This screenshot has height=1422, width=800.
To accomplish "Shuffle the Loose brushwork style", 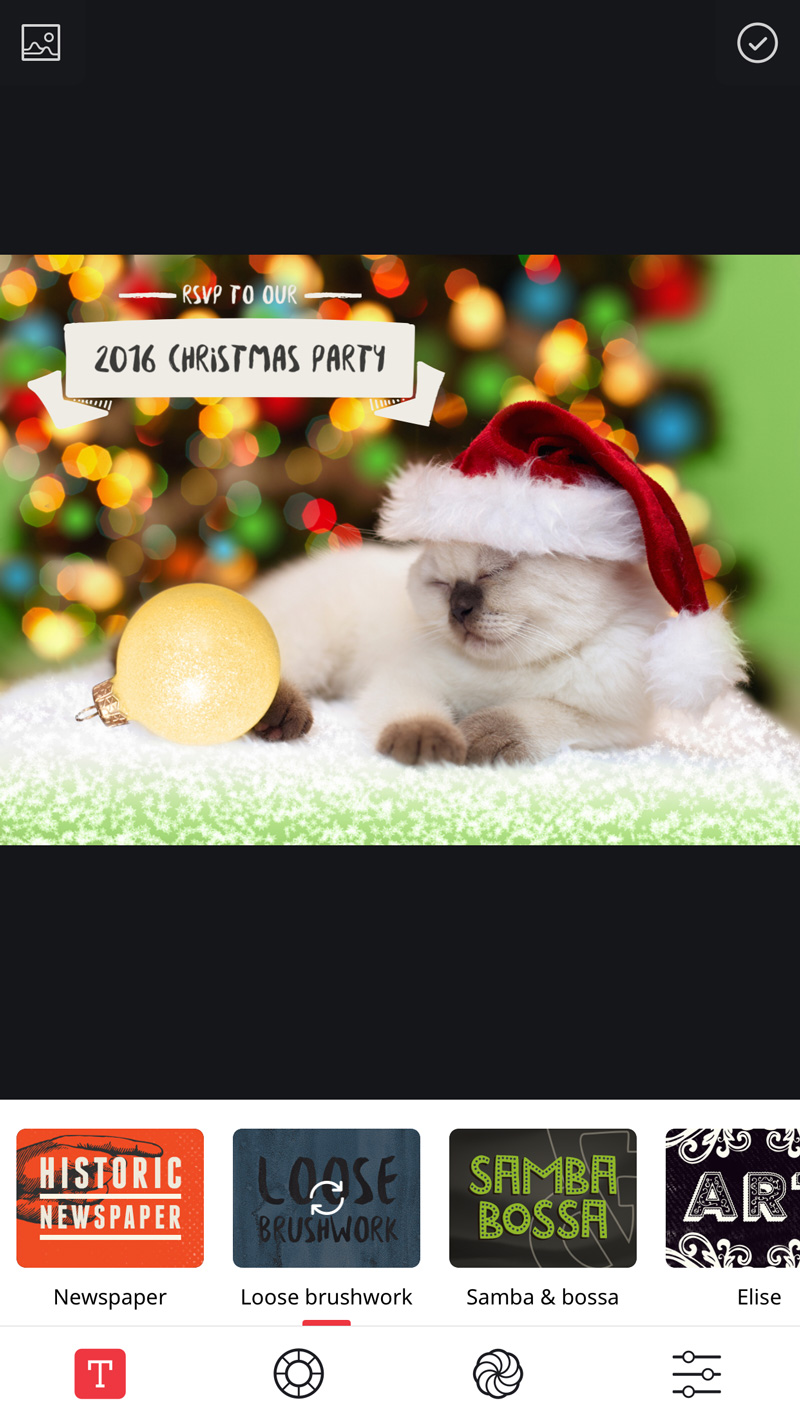I will point(326,1198).
